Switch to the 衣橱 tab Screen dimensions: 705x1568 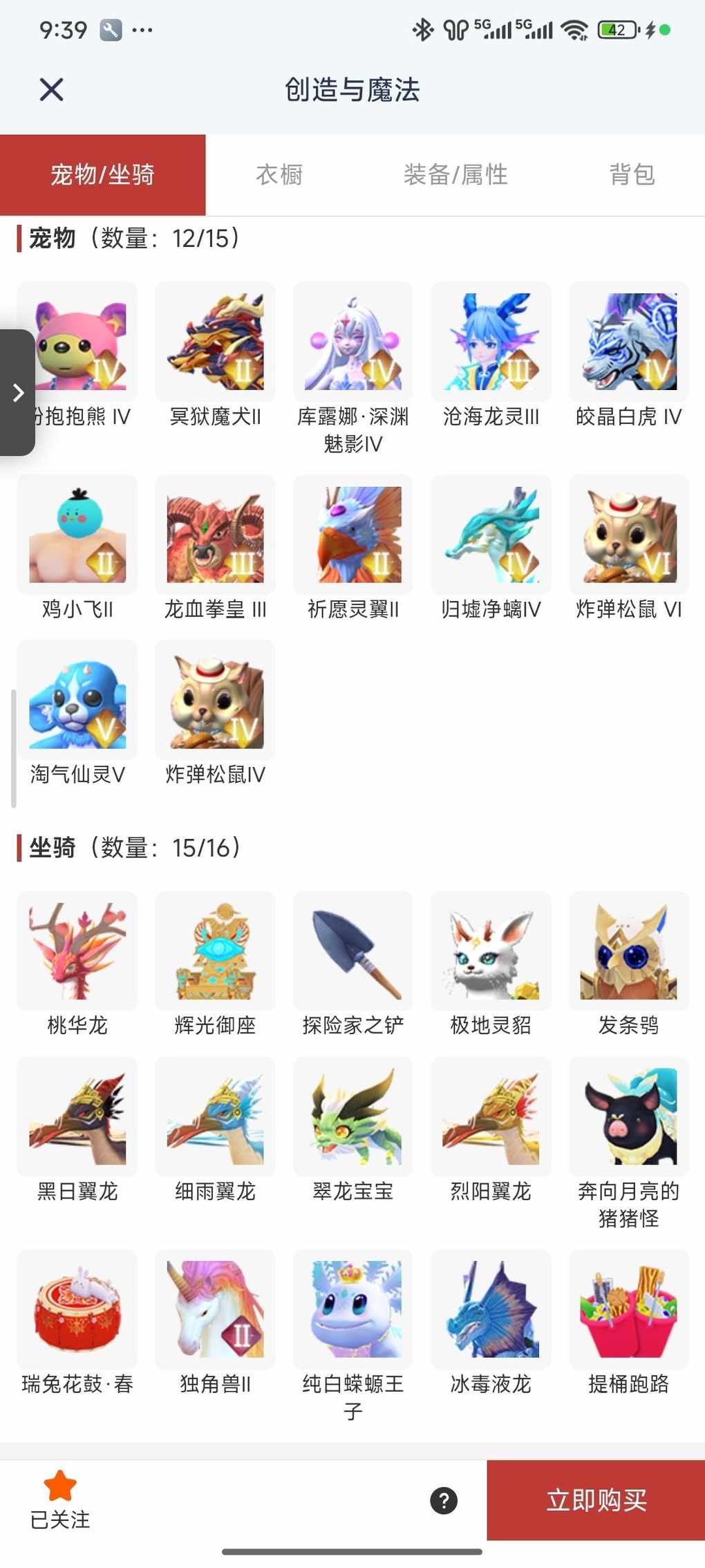[279, 175]
